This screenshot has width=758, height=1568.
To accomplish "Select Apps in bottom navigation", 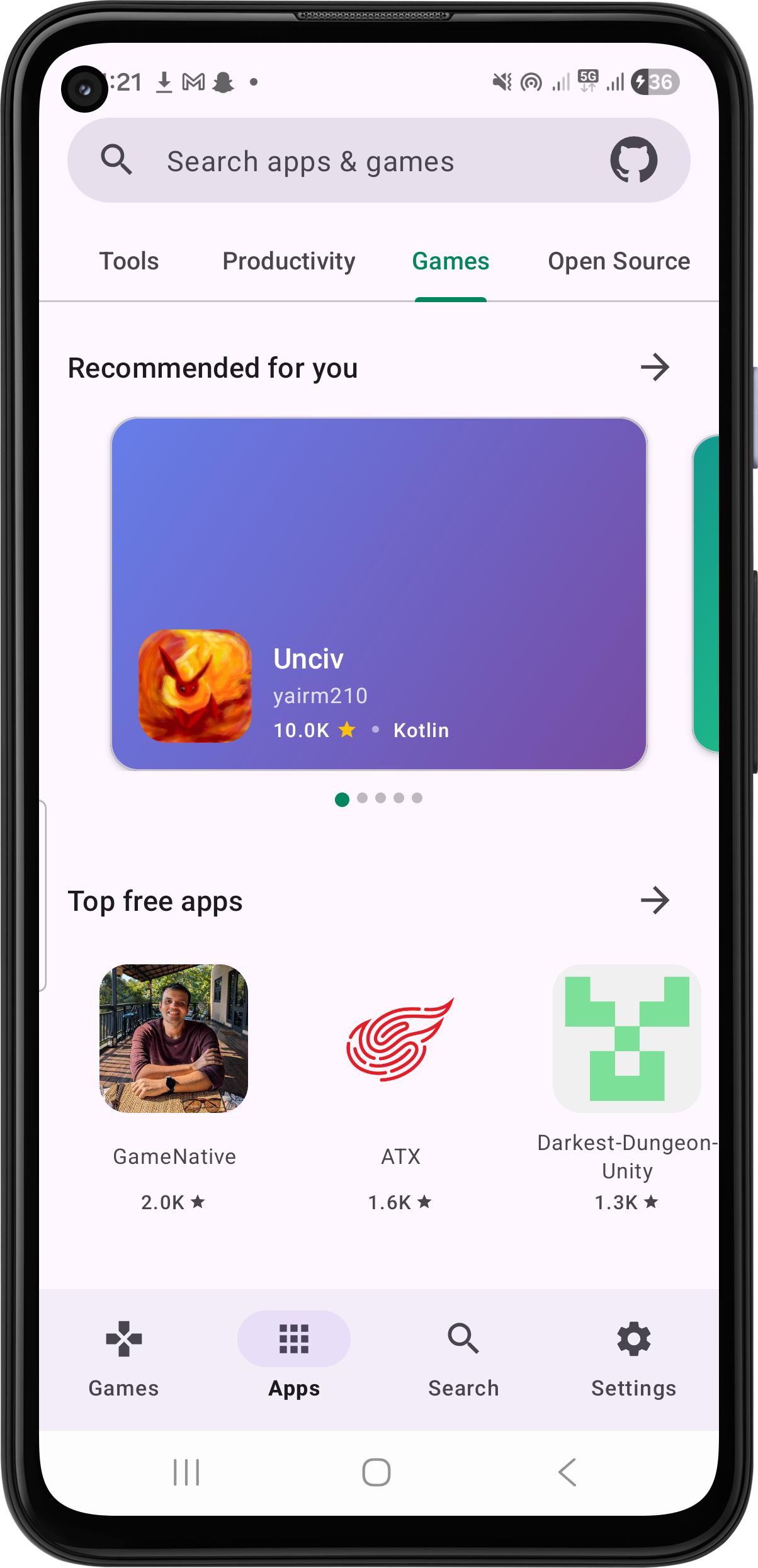I will (293, 1352).
